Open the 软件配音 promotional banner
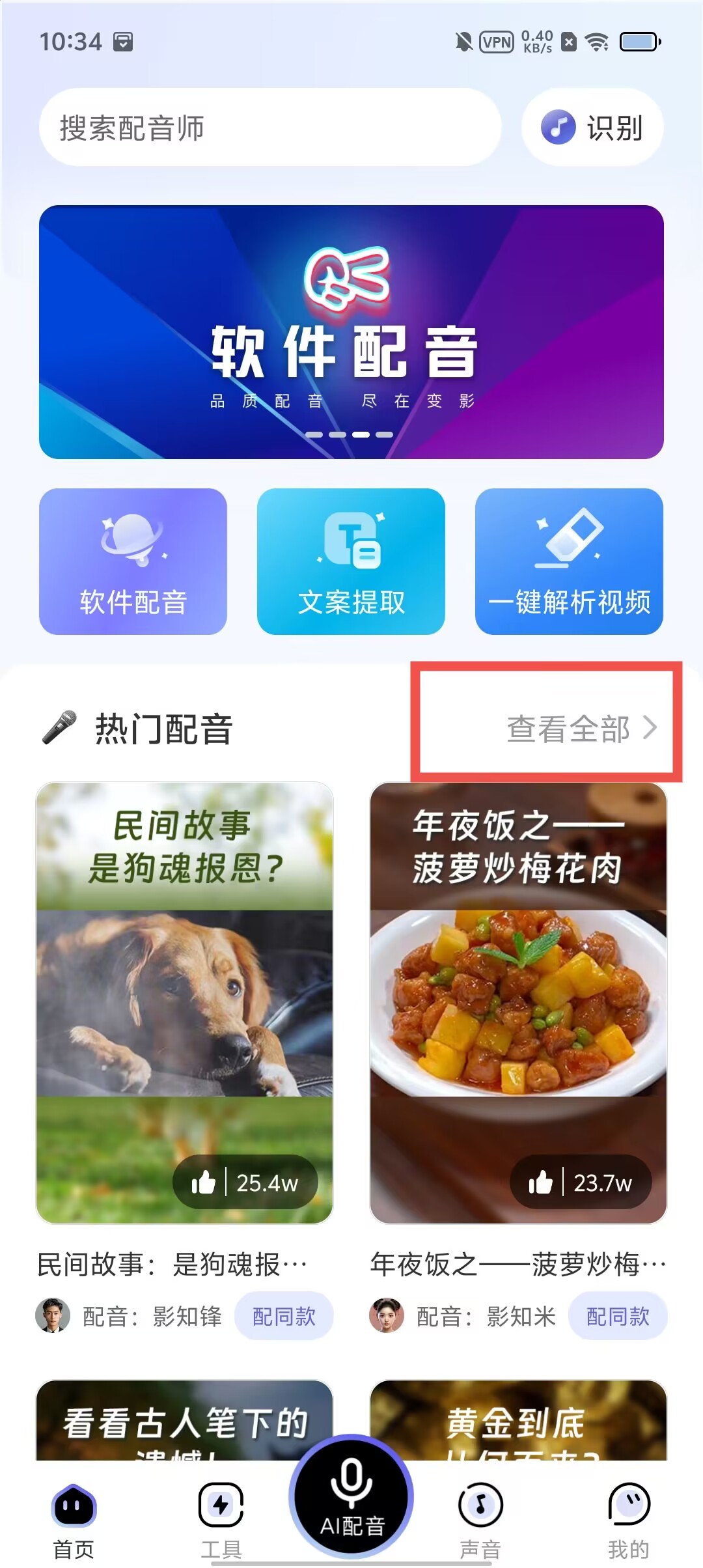The width and height of the screenshot is (703, 1568). 351,332
